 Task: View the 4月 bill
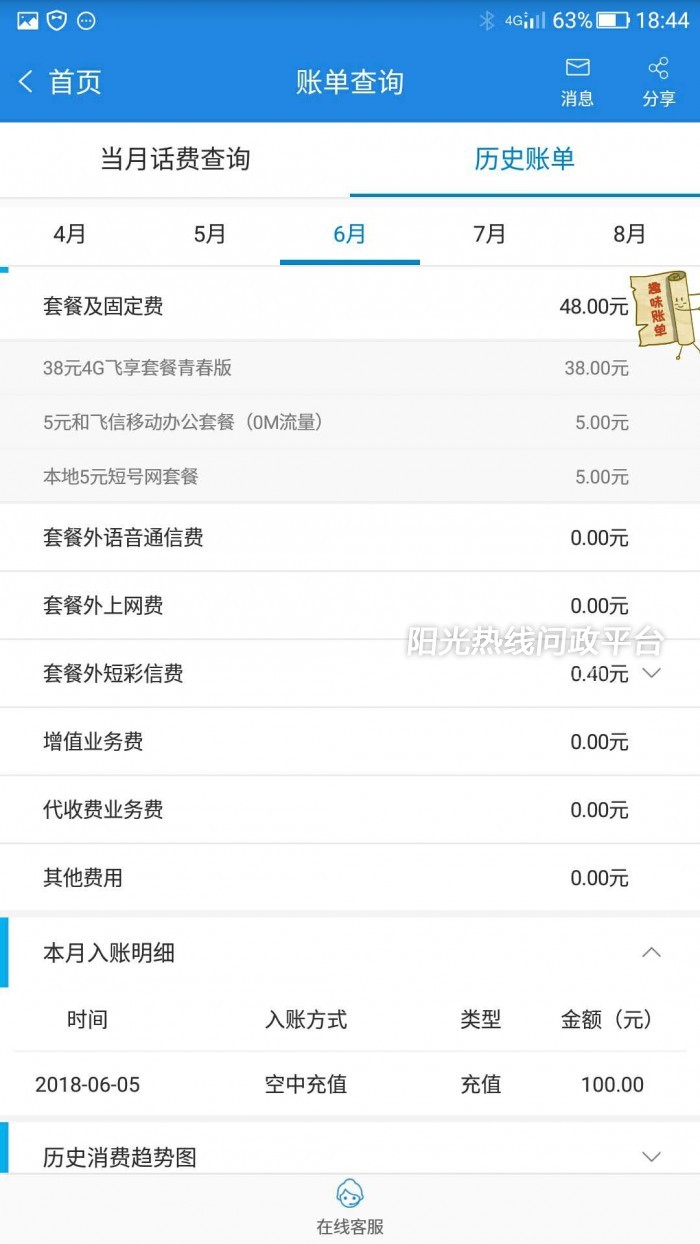point(69,234)
